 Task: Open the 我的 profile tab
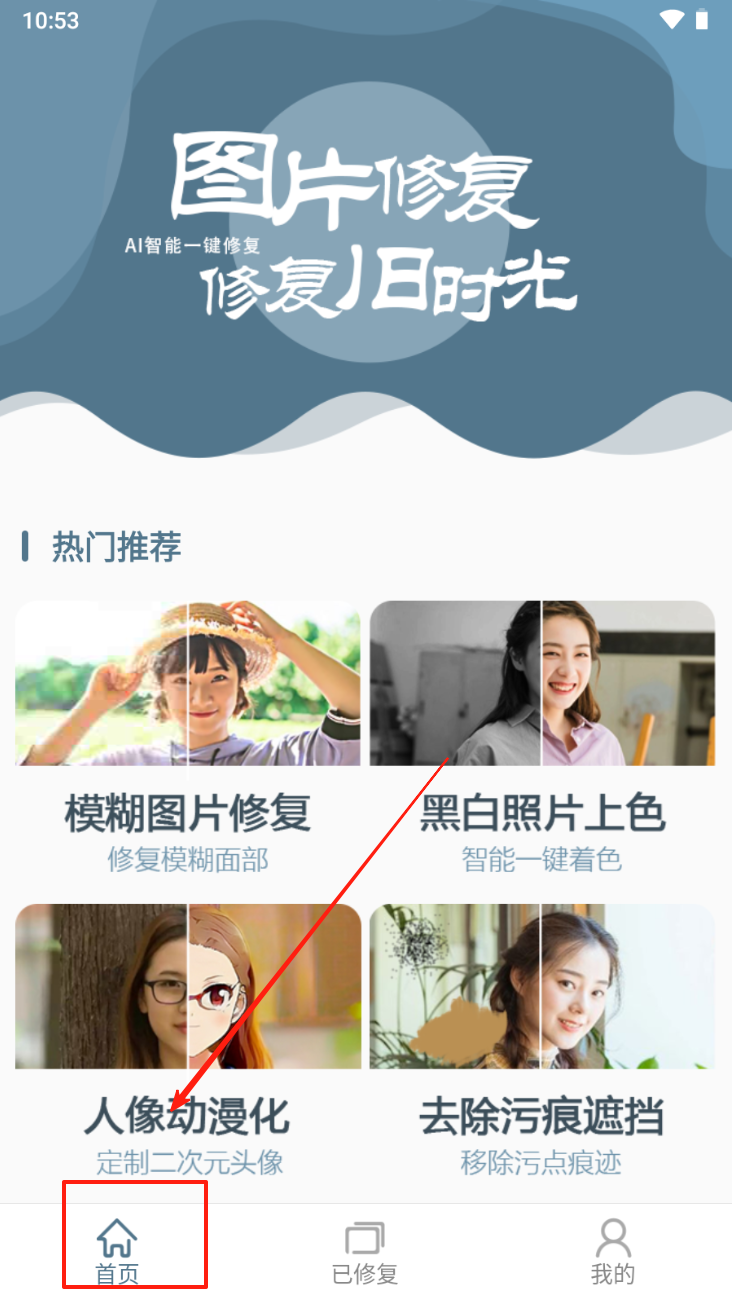[612, 1251]
